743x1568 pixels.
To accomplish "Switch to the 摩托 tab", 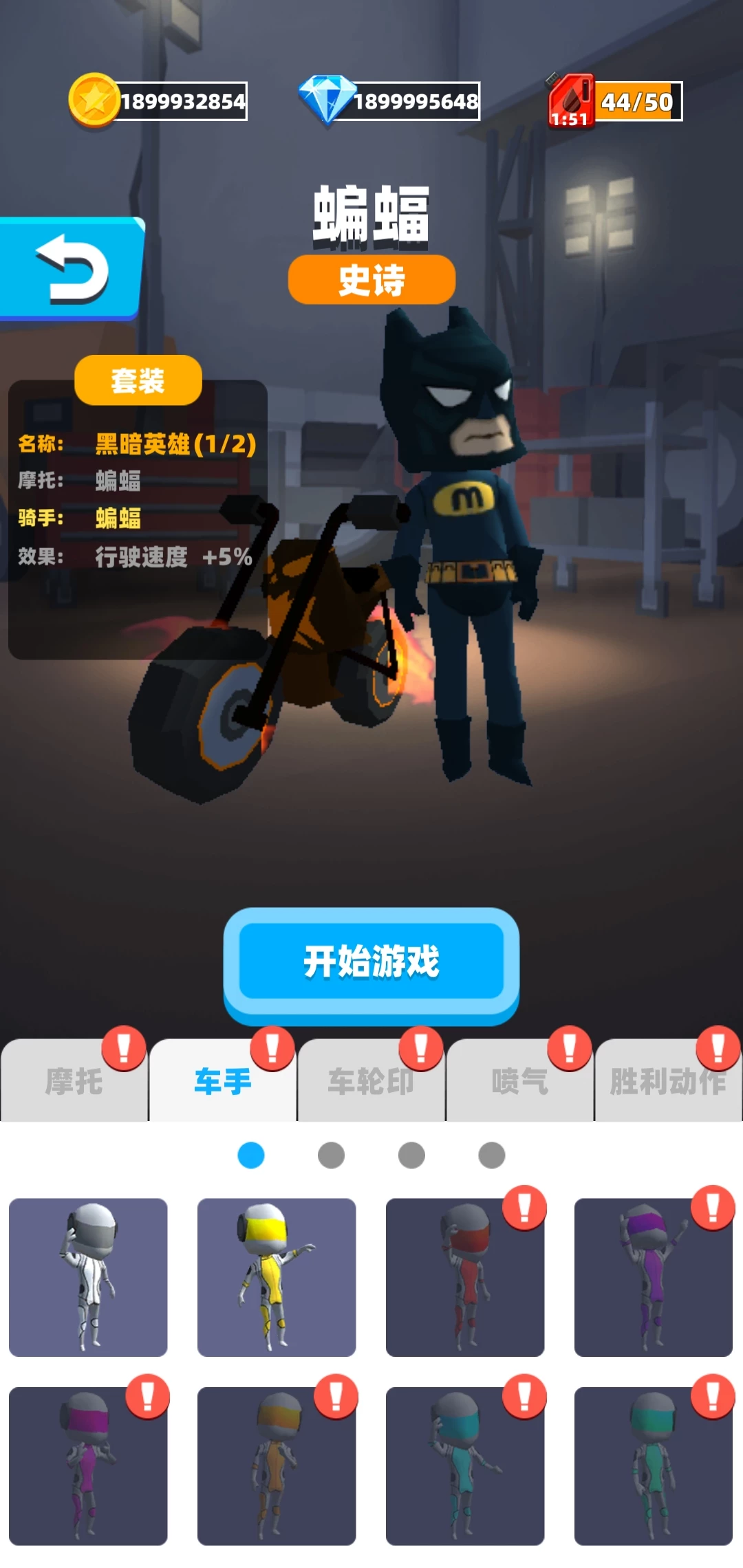I will pyautogui.click(x=74, y=1081).
